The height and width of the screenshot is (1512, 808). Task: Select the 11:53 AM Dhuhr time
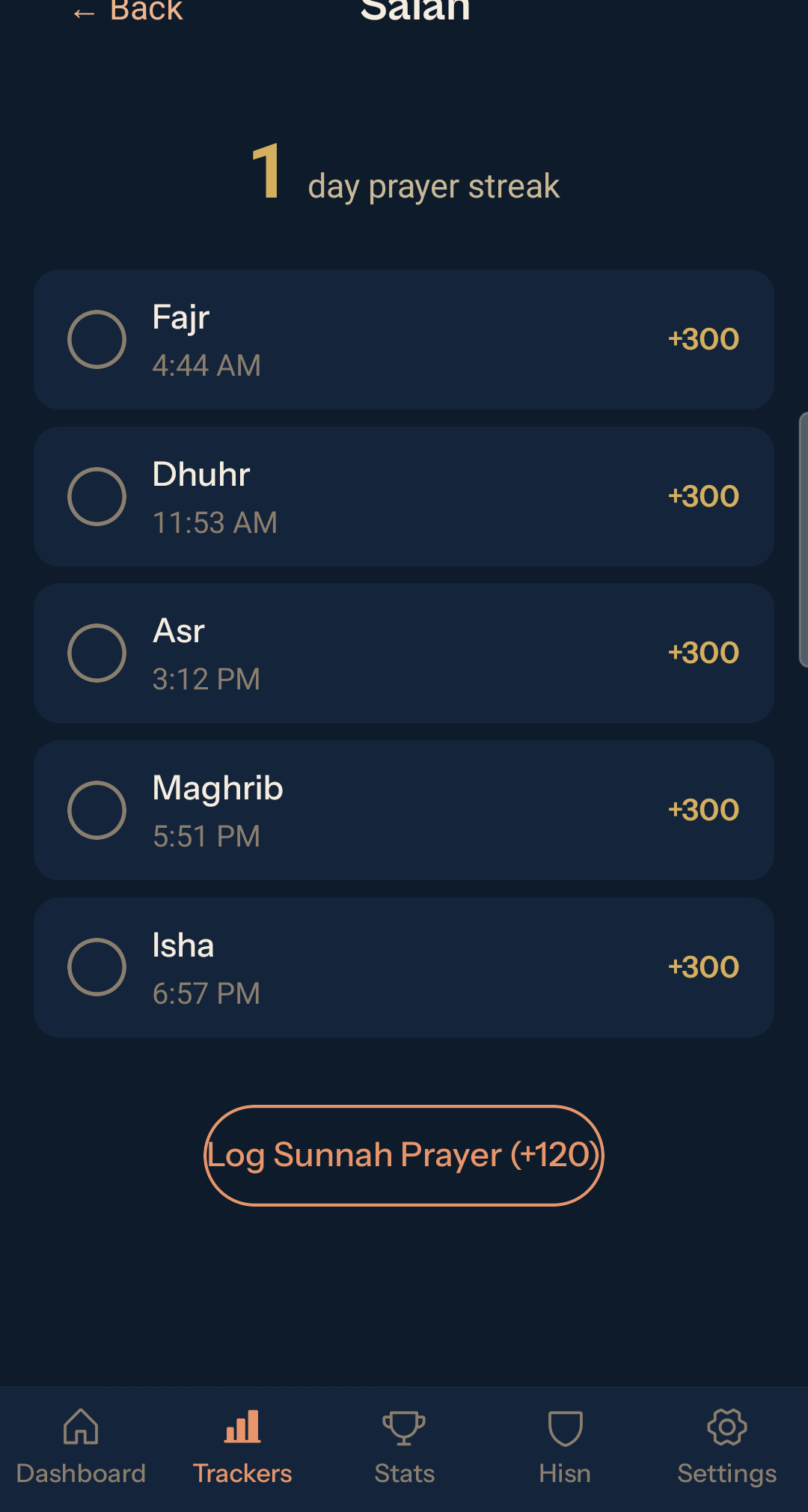215,522
